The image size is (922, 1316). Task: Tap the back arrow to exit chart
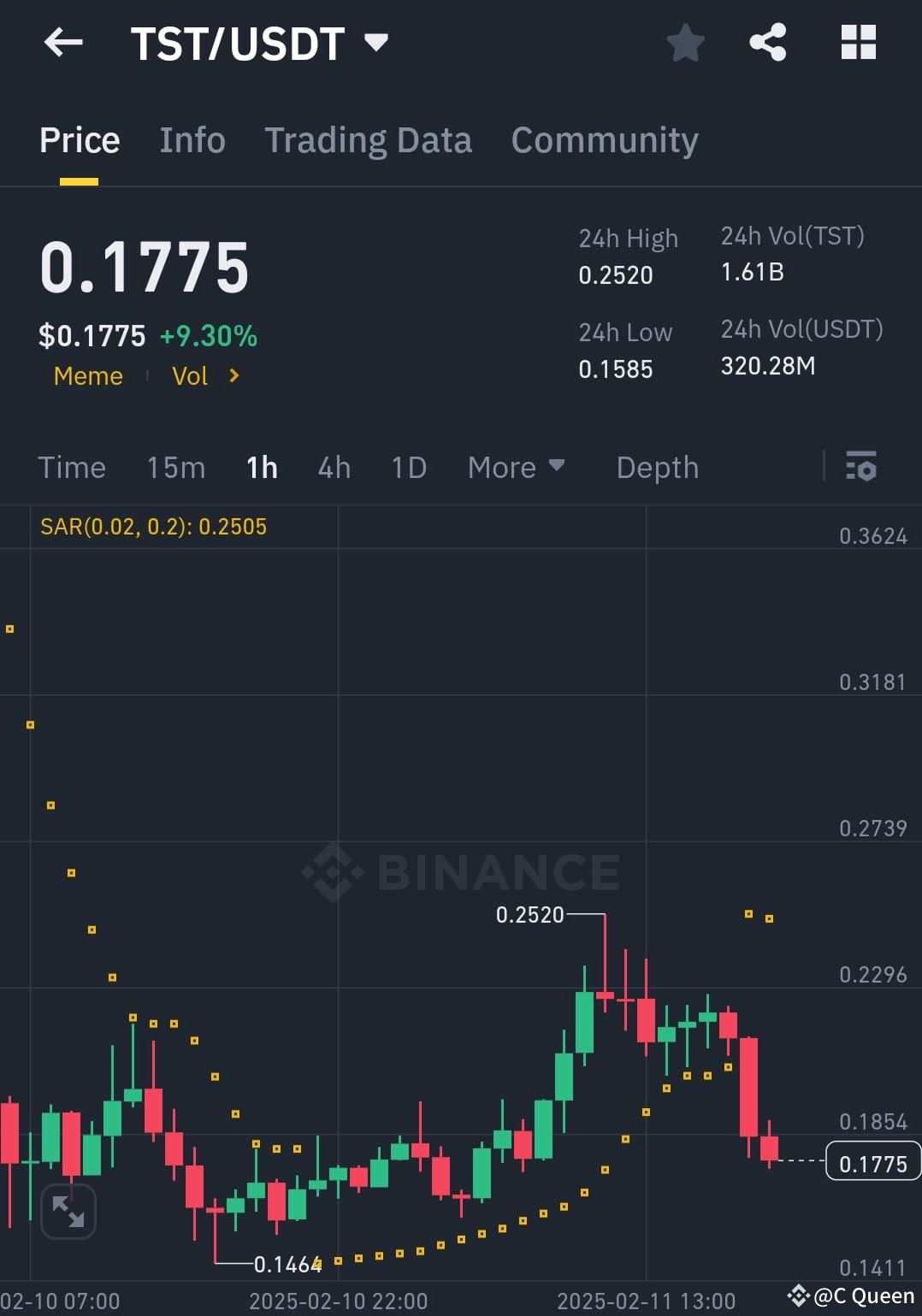(62, 43)
